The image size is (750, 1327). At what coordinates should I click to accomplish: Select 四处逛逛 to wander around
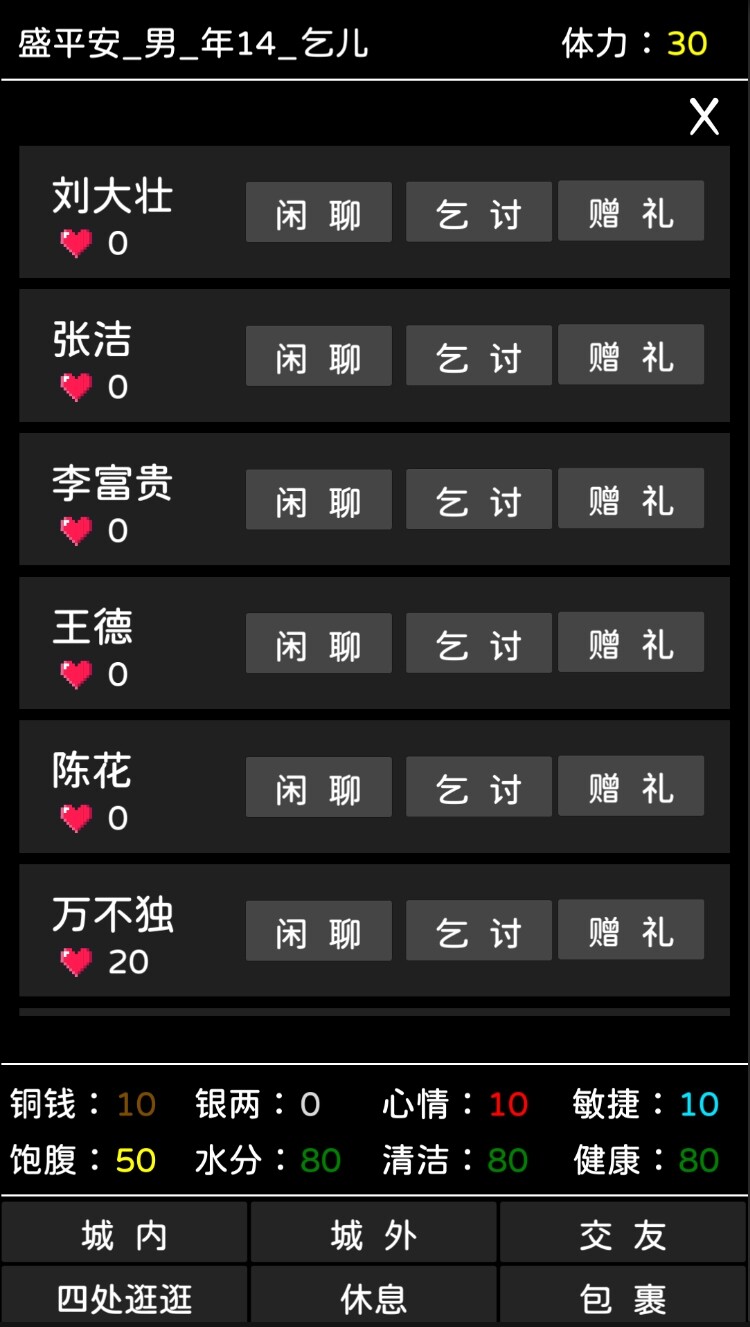point(124,1295)
